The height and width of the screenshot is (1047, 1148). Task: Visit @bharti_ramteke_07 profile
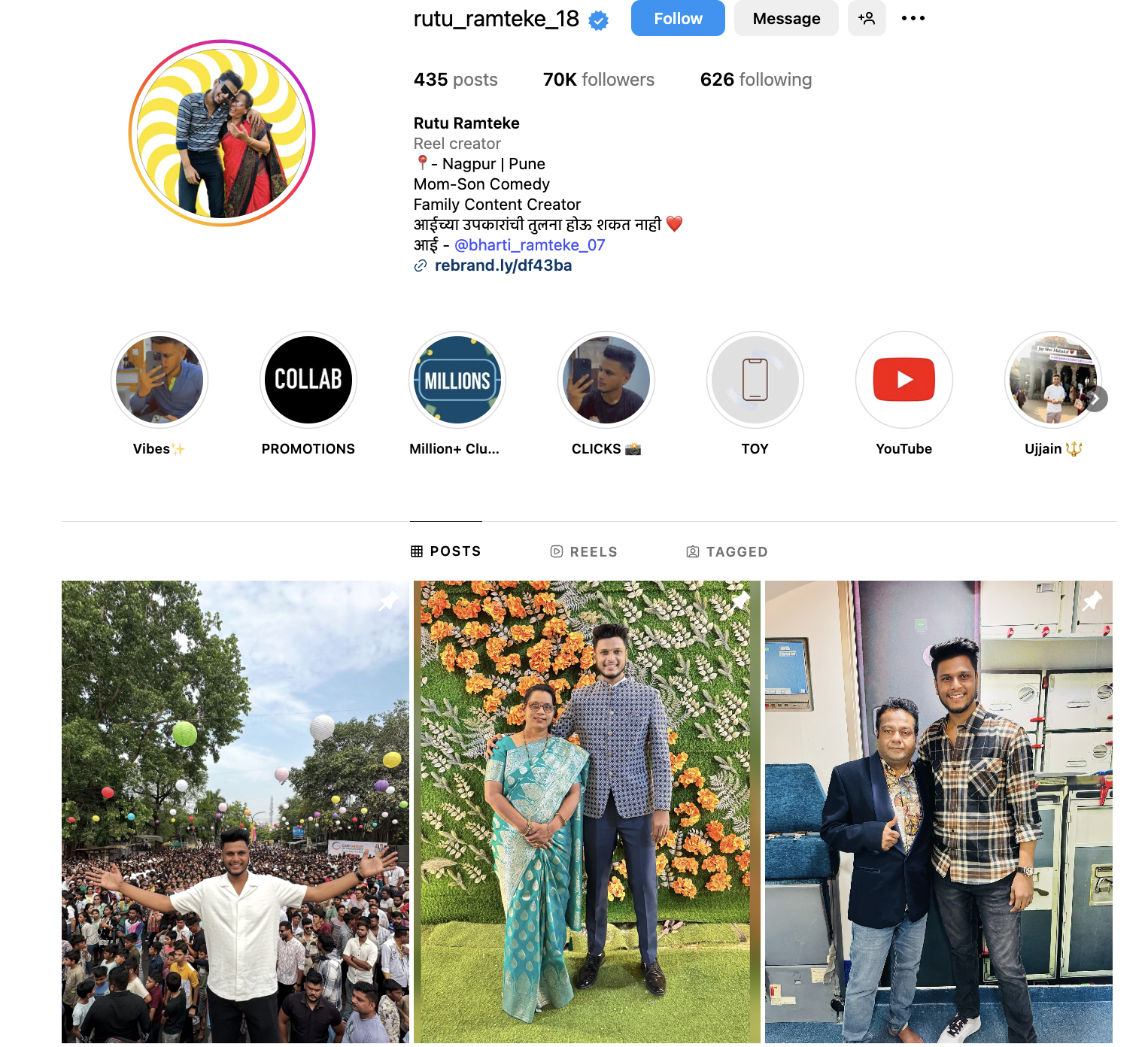pyautogui.click(x=529, y=245)
